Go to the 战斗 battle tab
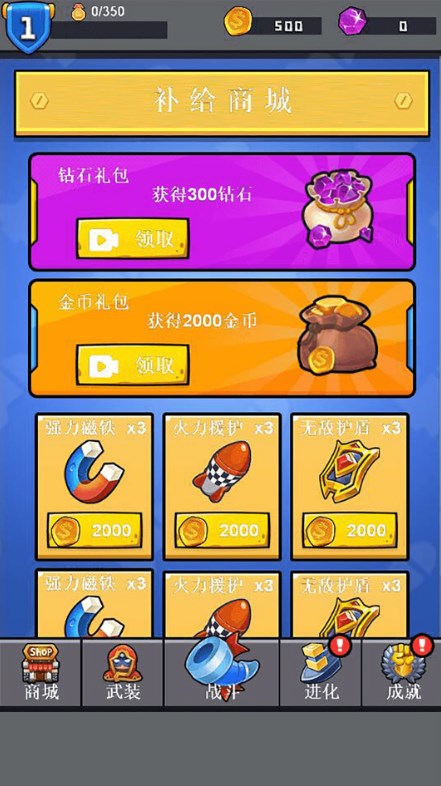This screenshot has width=441, height=786. (x=222, y=673)
